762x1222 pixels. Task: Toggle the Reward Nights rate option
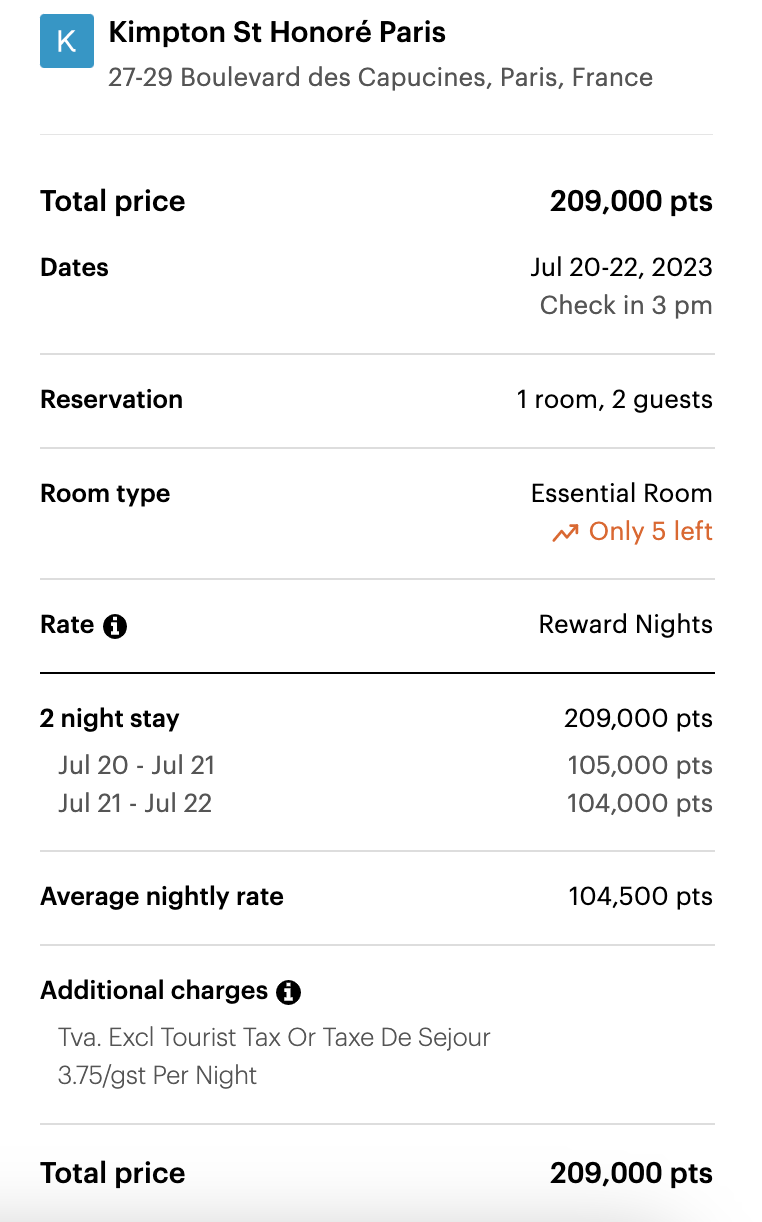(625, 624)
